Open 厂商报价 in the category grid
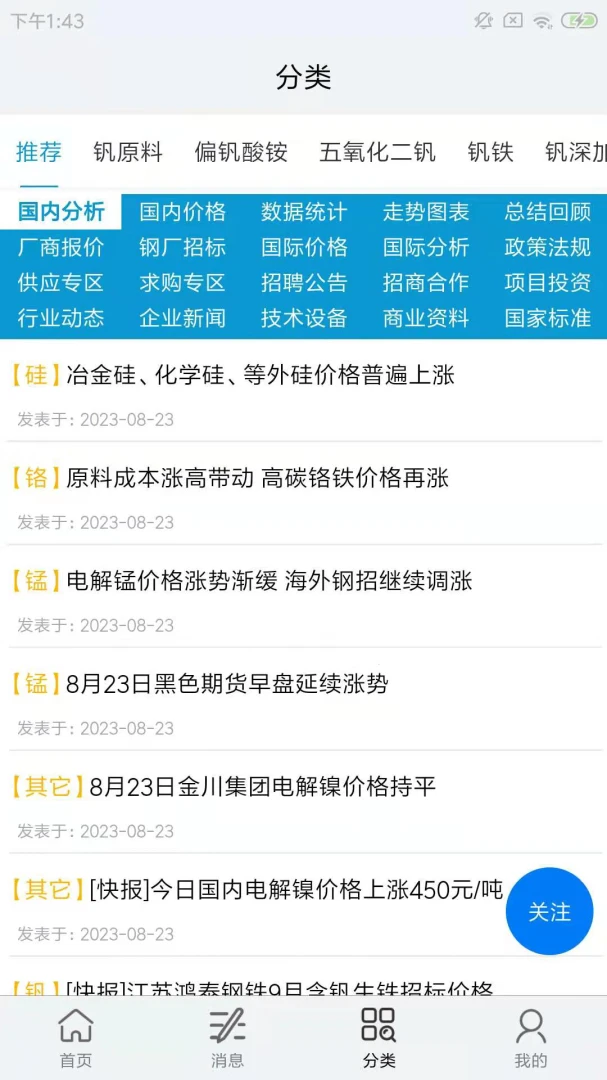The width and height of the screenshot is (607, 1080). coord(61,247)
